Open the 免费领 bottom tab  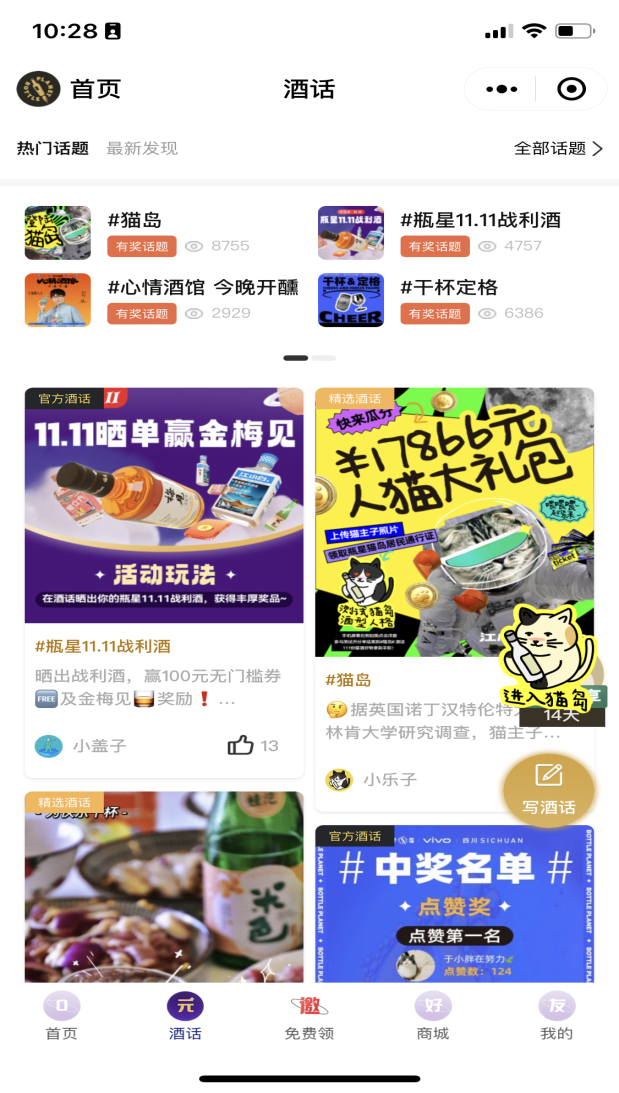tap(309, 1016)
